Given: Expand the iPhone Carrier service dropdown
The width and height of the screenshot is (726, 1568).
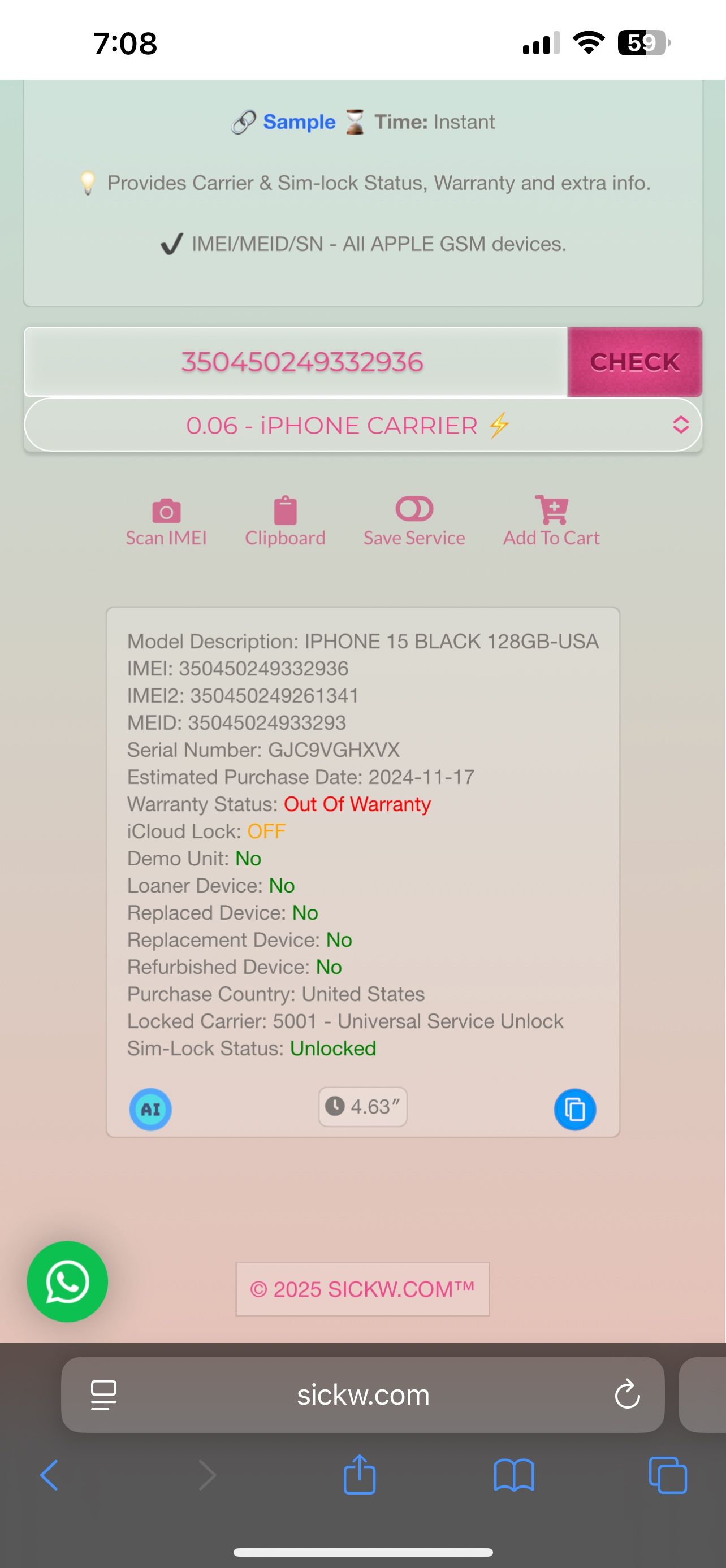Looking at the screenshot, I should tap(362, 425).
